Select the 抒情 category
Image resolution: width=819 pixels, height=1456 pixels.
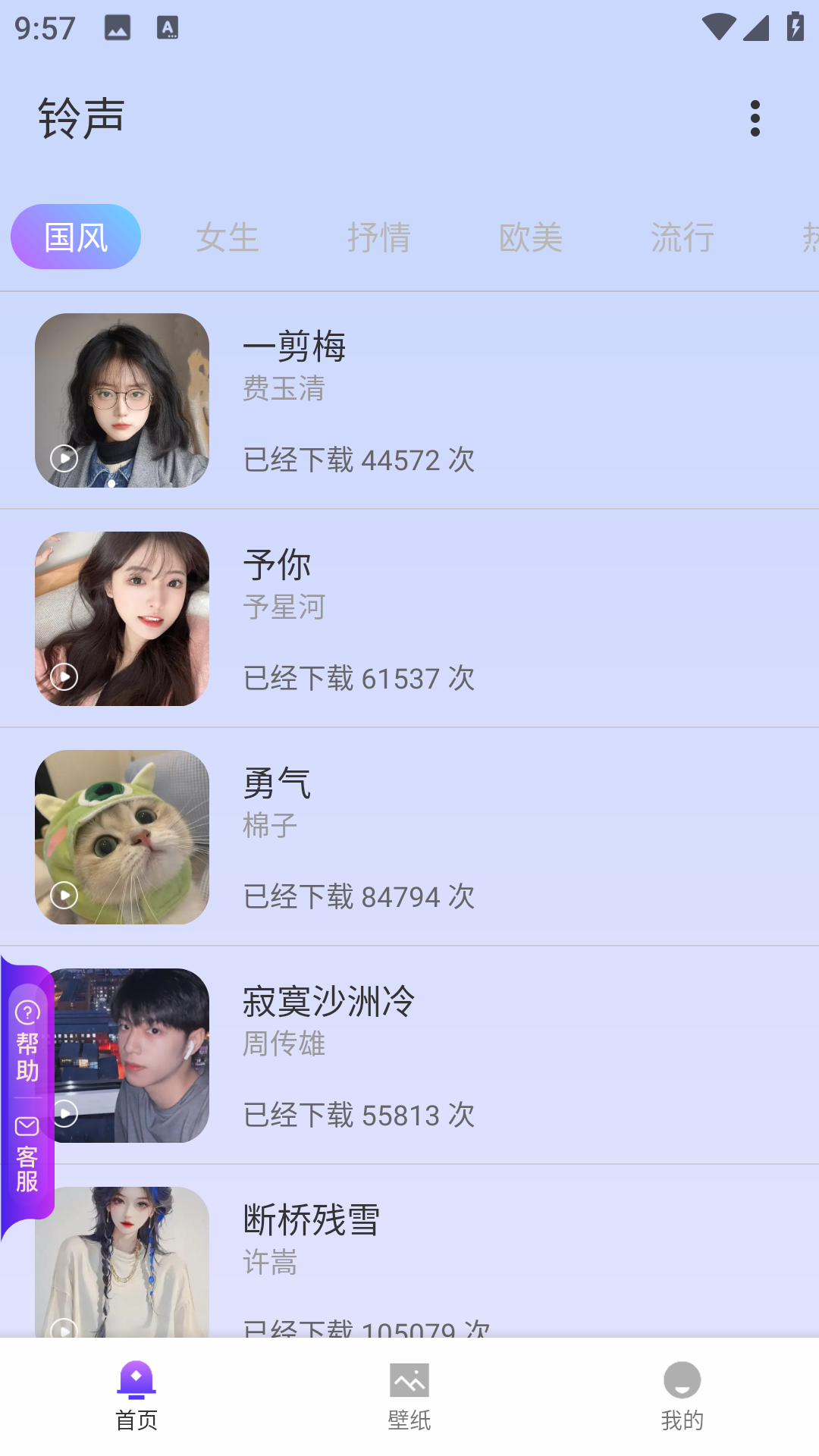tap(381, 237)
